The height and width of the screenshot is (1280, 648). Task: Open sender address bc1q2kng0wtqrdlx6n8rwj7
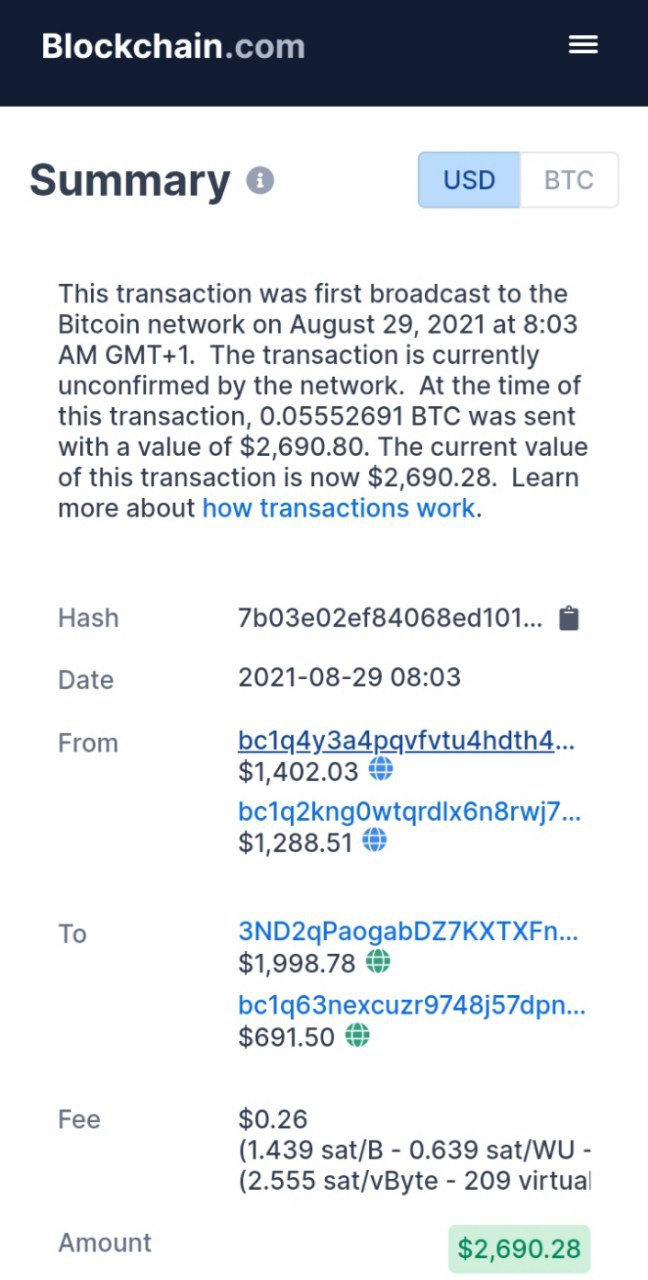tap(409, 812)
